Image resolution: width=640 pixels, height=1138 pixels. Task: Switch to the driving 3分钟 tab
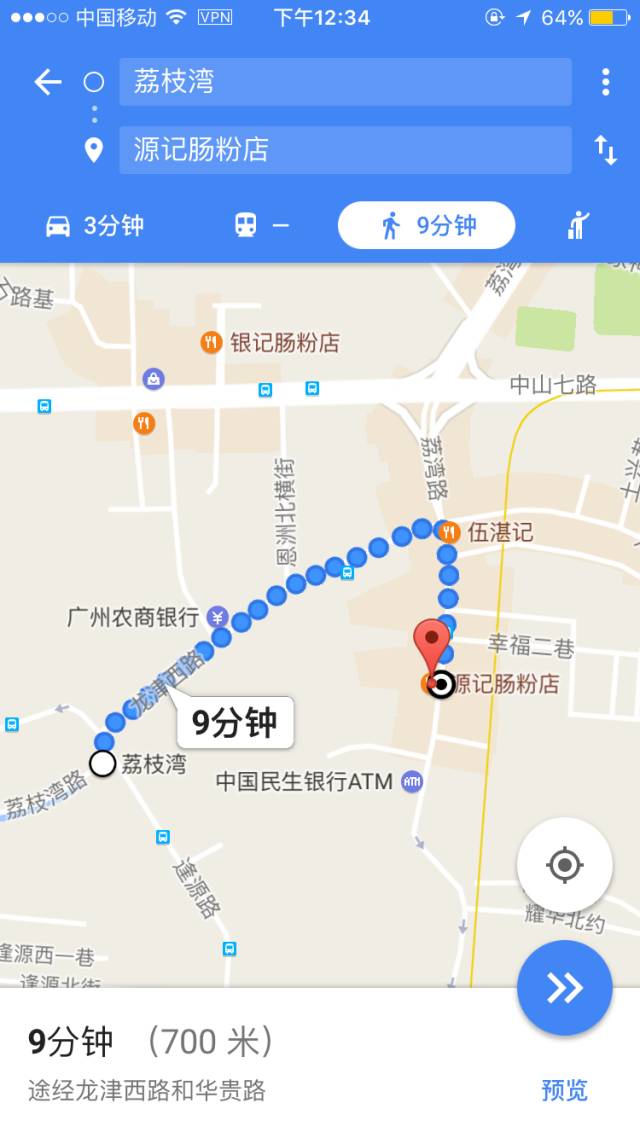click(x=95, y=226)
